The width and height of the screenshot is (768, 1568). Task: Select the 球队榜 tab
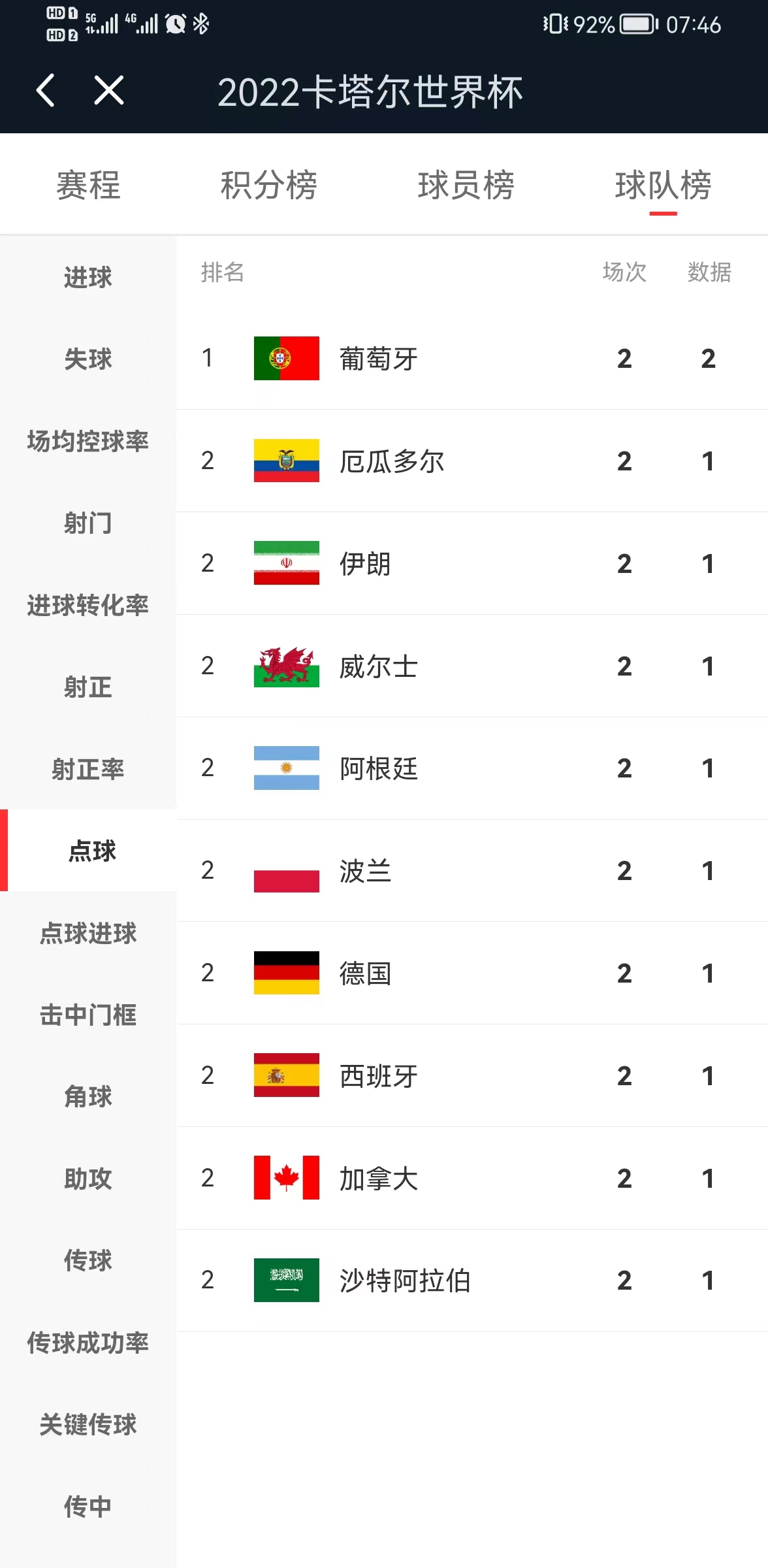coord(662,185)
